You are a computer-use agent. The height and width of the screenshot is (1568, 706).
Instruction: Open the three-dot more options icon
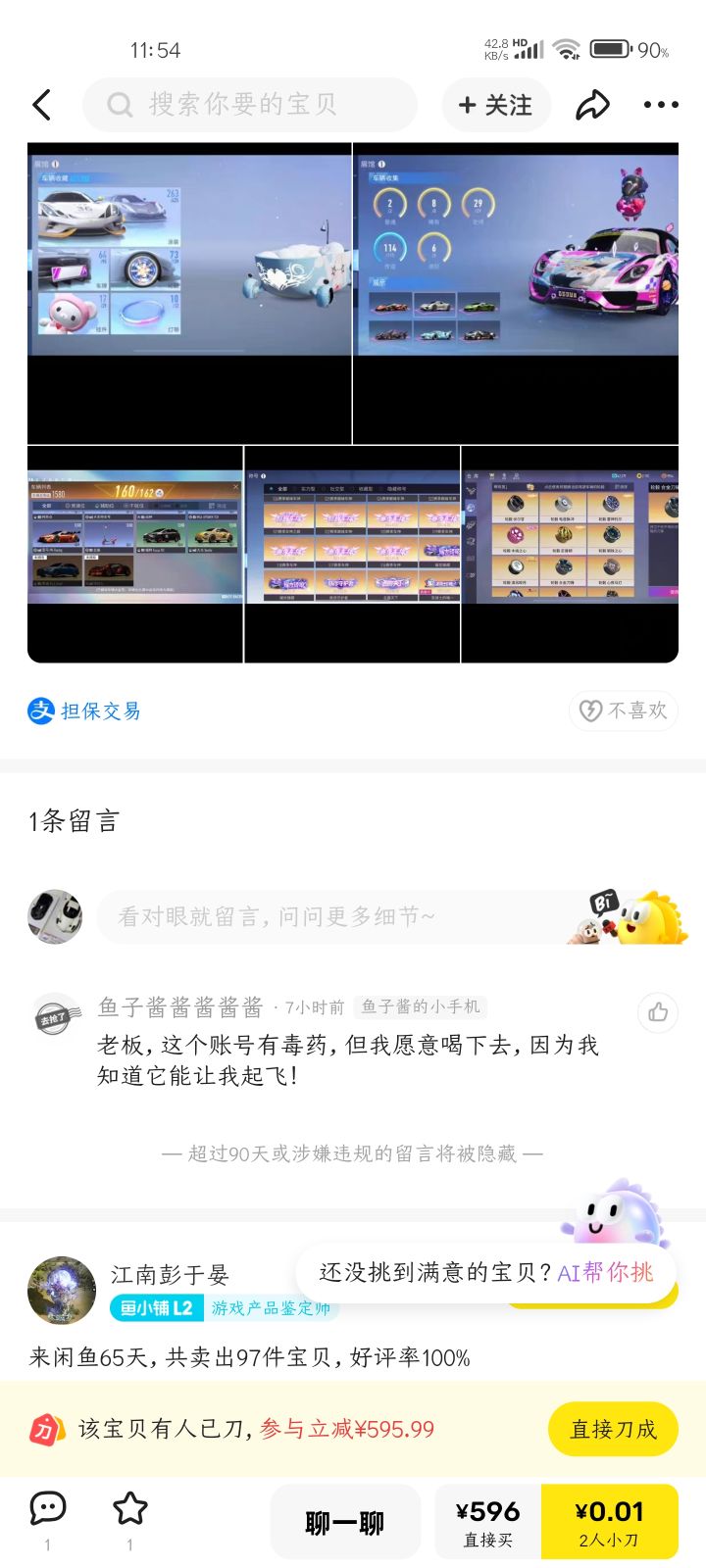tap(661, 104)
